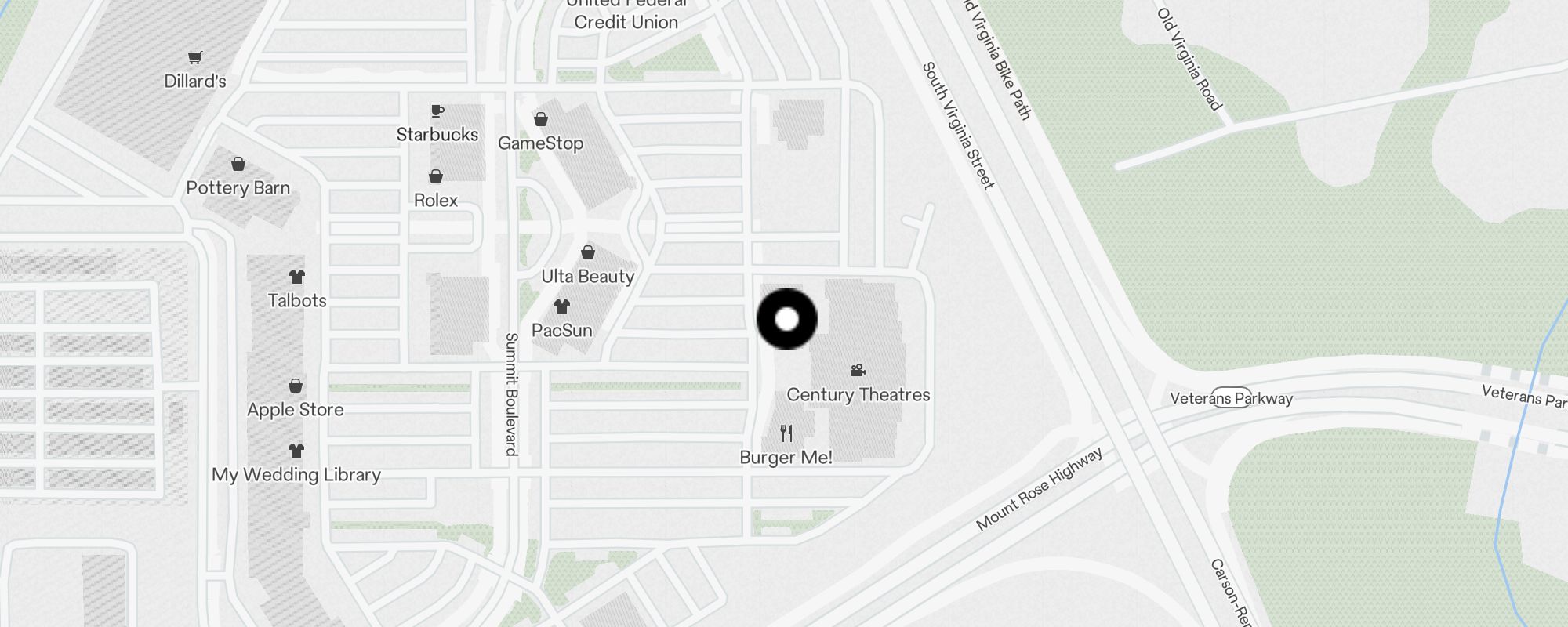
Task: Tap the black location pin marker
Action: click(786, 319)
